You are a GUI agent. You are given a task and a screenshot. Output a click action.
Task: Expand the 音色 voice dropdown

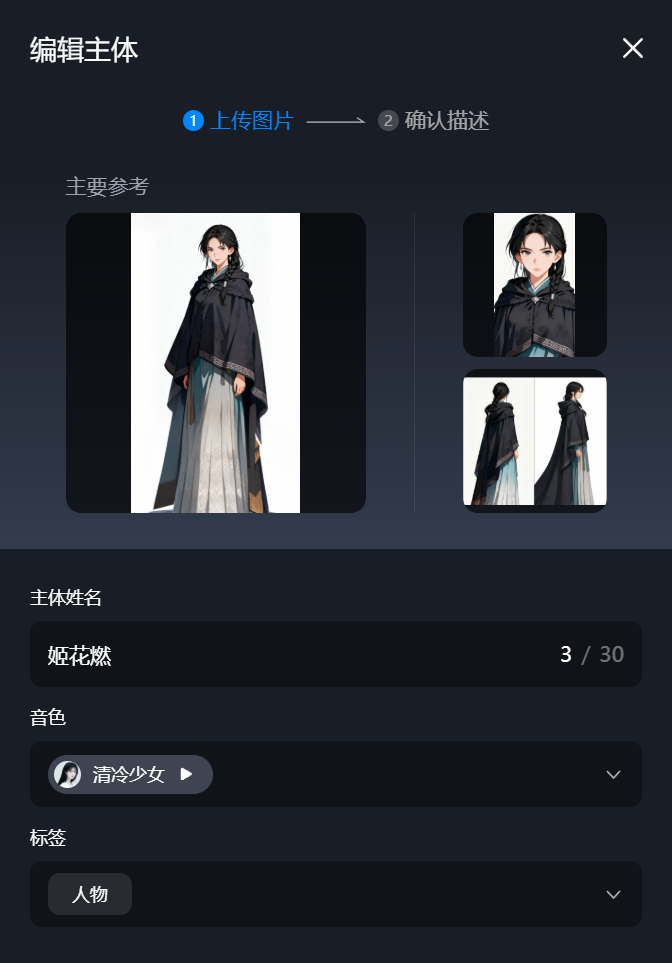613,775
